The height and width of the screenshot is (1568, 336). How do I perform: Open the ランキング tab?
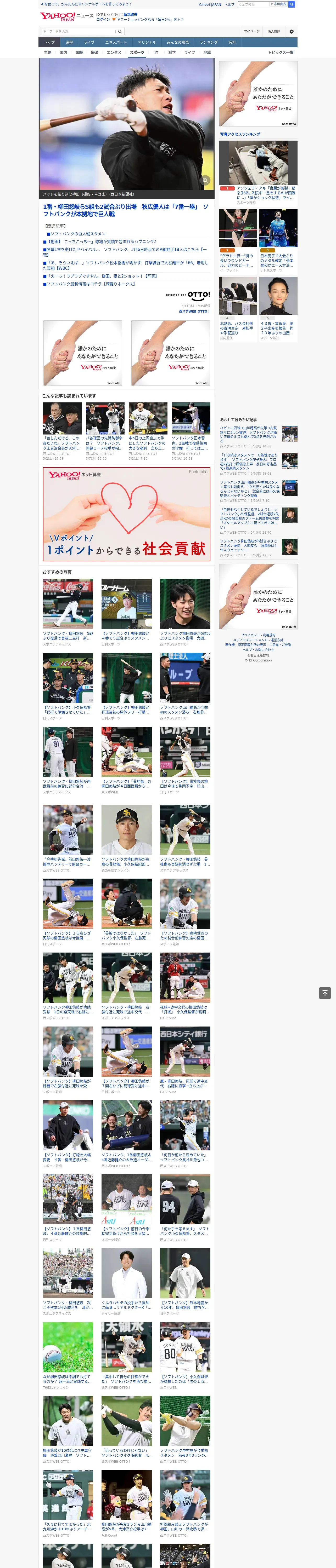pyautogui.click(x=209, y=43)
